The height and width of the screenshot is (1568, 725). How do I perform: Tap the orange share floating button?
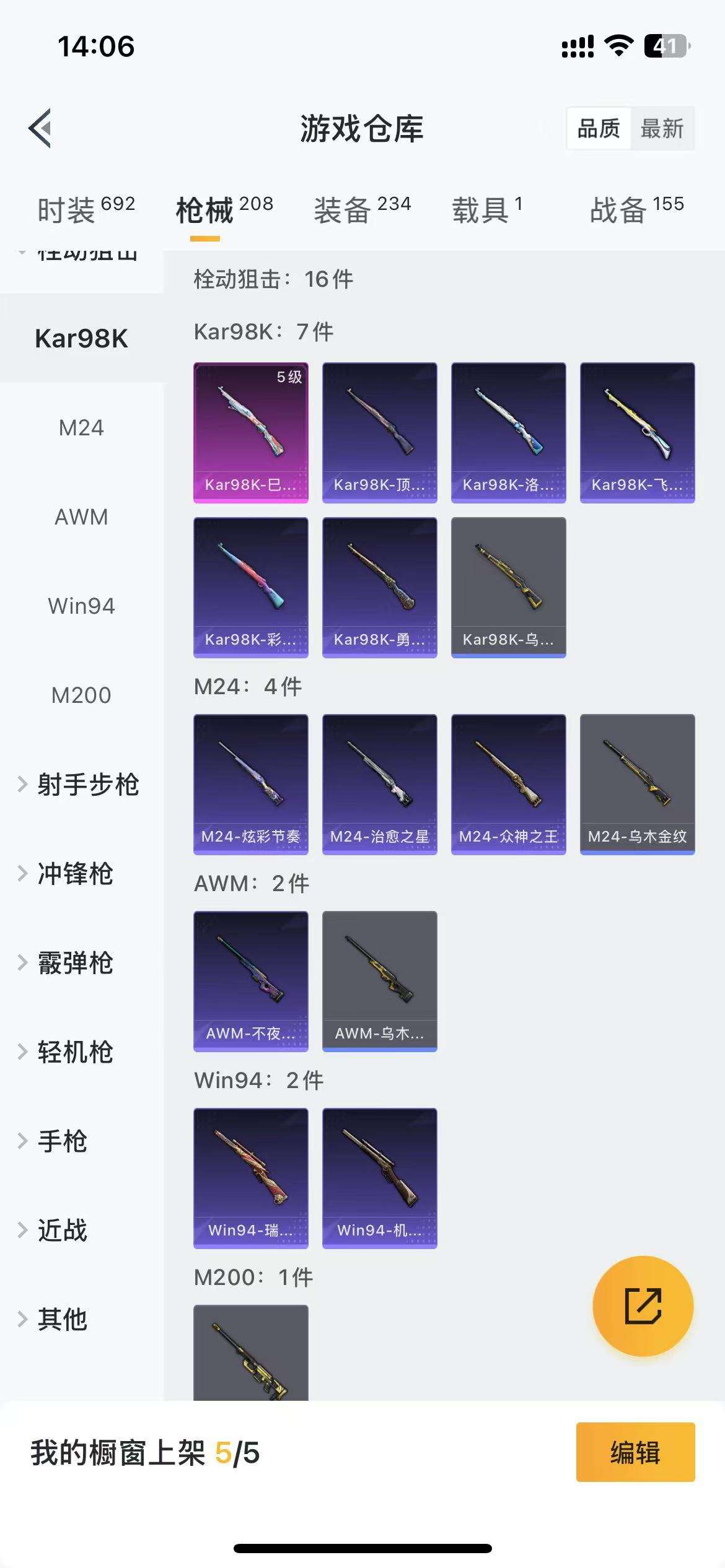[x=643, y=1305]
